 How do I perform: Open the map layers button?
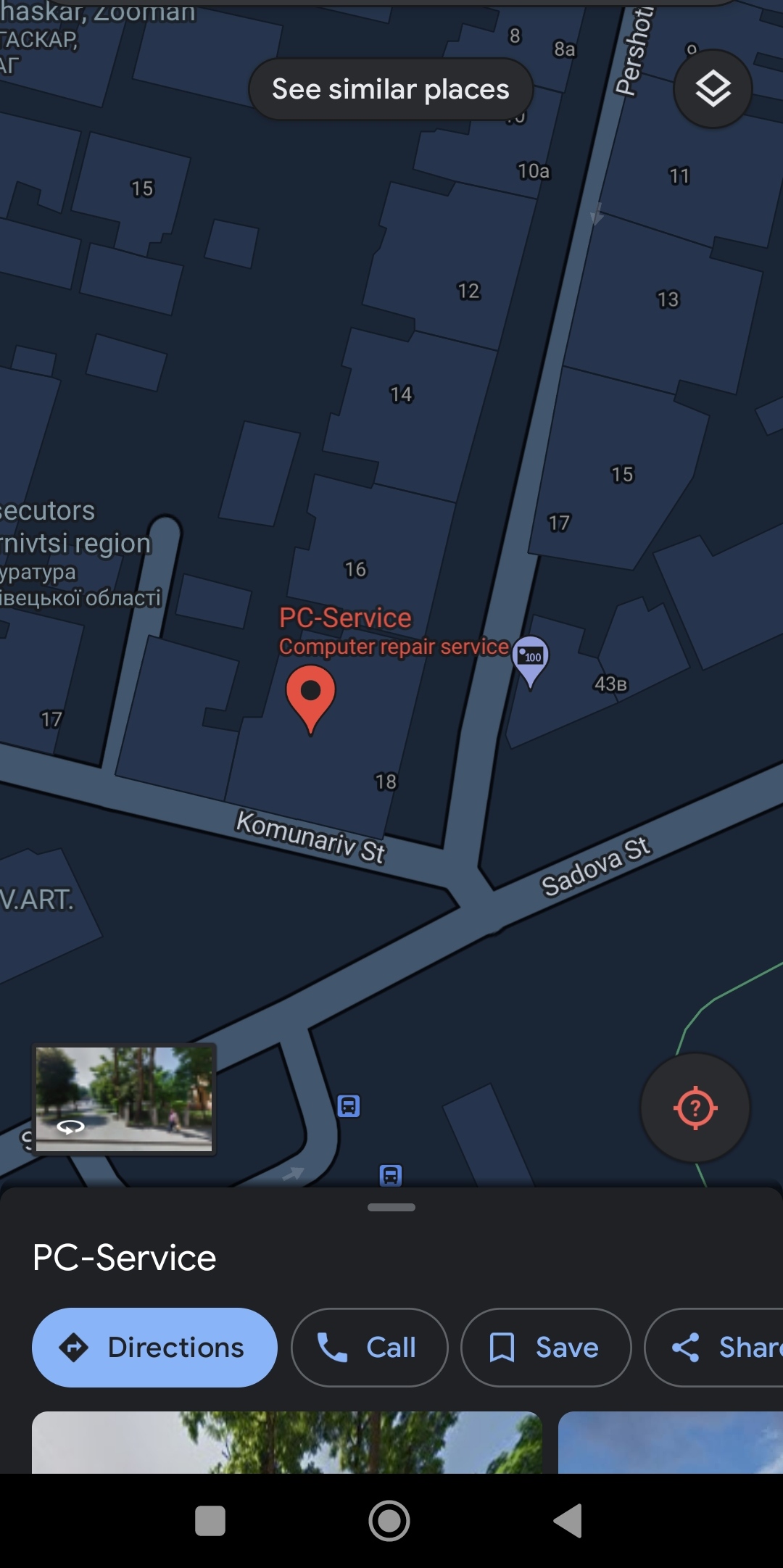[x=713, y=89]
